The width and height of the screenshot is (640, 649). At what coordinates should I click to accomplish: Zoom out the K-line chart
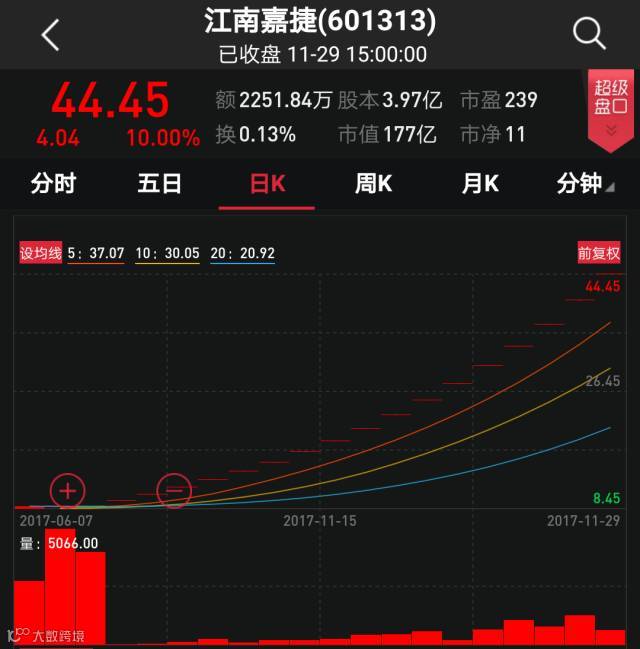click(175, 490)
